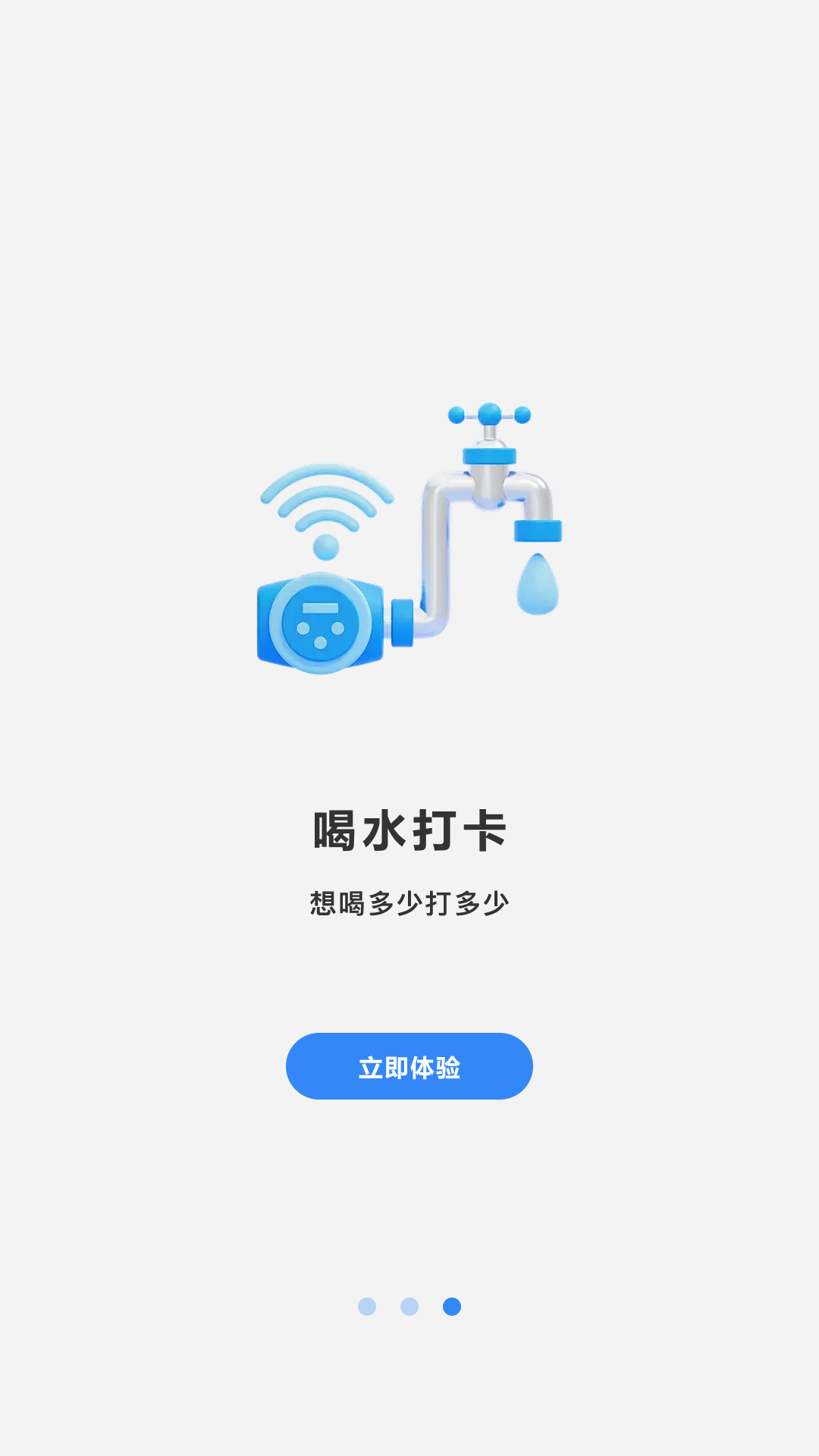Click the 喝水打卡 title text
This screenshot has width=819, height=1456.
pyautogui.click(x=409, y=833)
